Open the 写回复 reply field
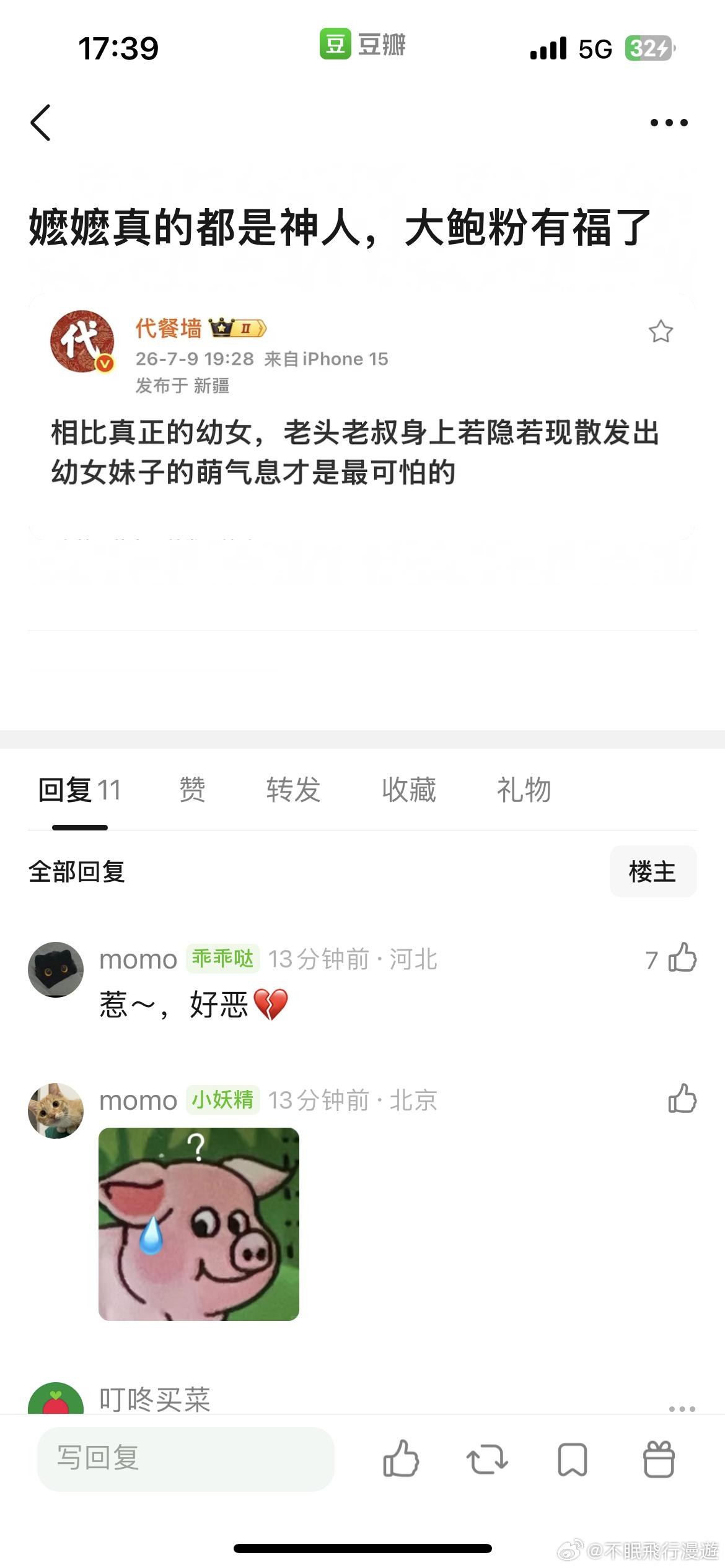 click(186, 1458)
